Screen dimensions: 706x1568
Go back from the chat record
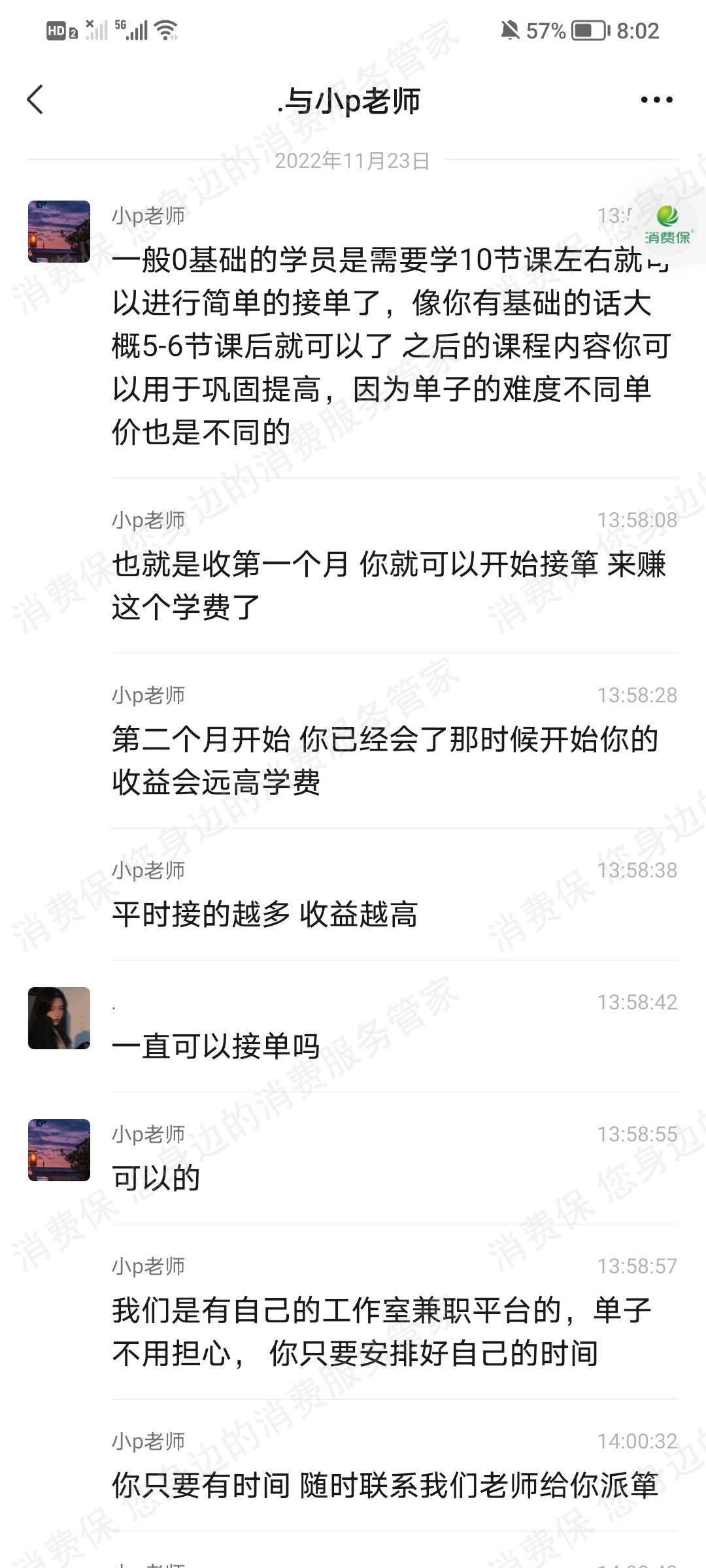click(35, 100)
